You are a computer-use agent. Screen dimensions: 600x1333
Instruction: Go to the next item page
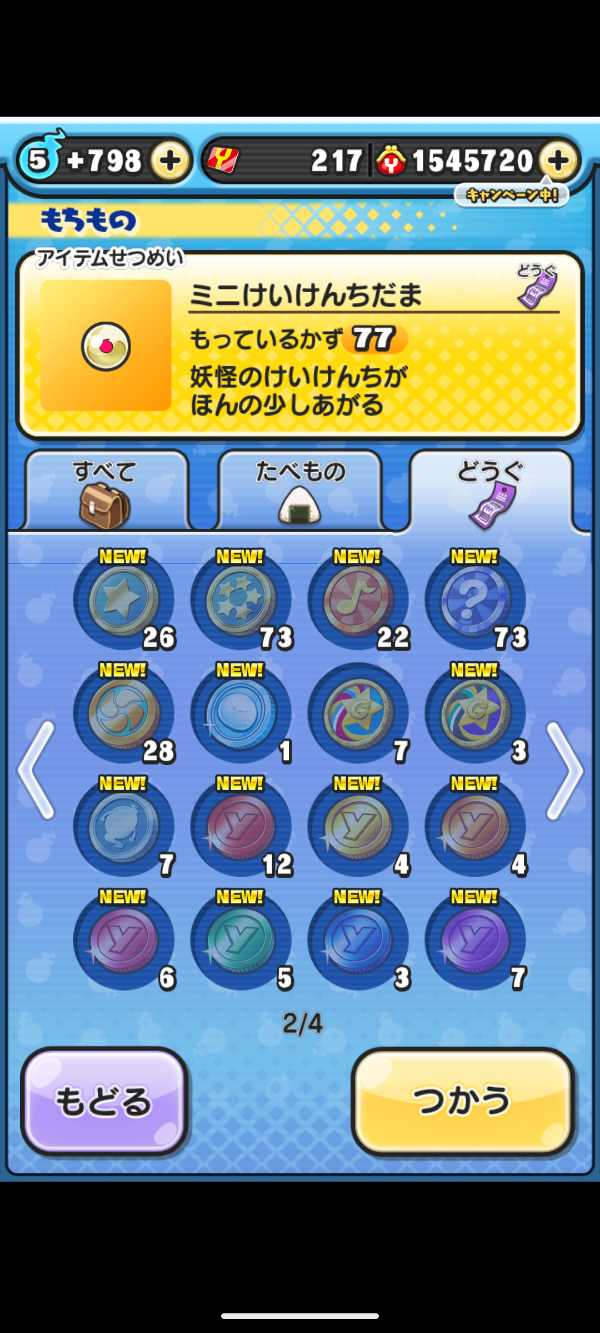564,770
